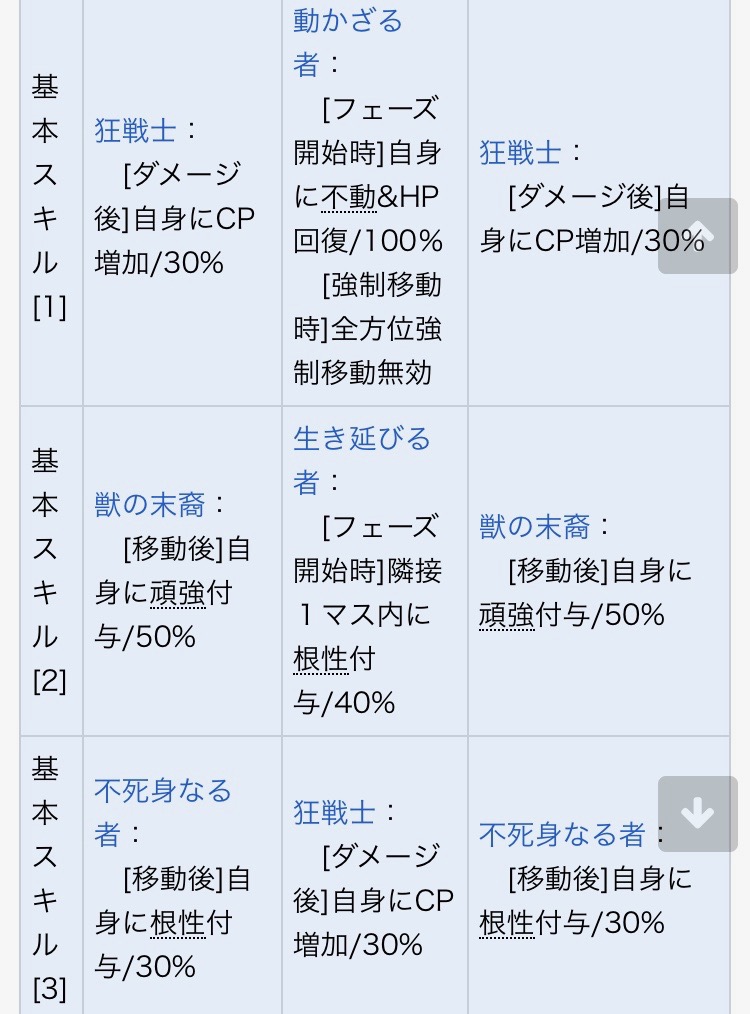This screenshot has width=750, height=1014.
Task: Open the 生き延びる者 skill link
Action: tap(362, 439)
